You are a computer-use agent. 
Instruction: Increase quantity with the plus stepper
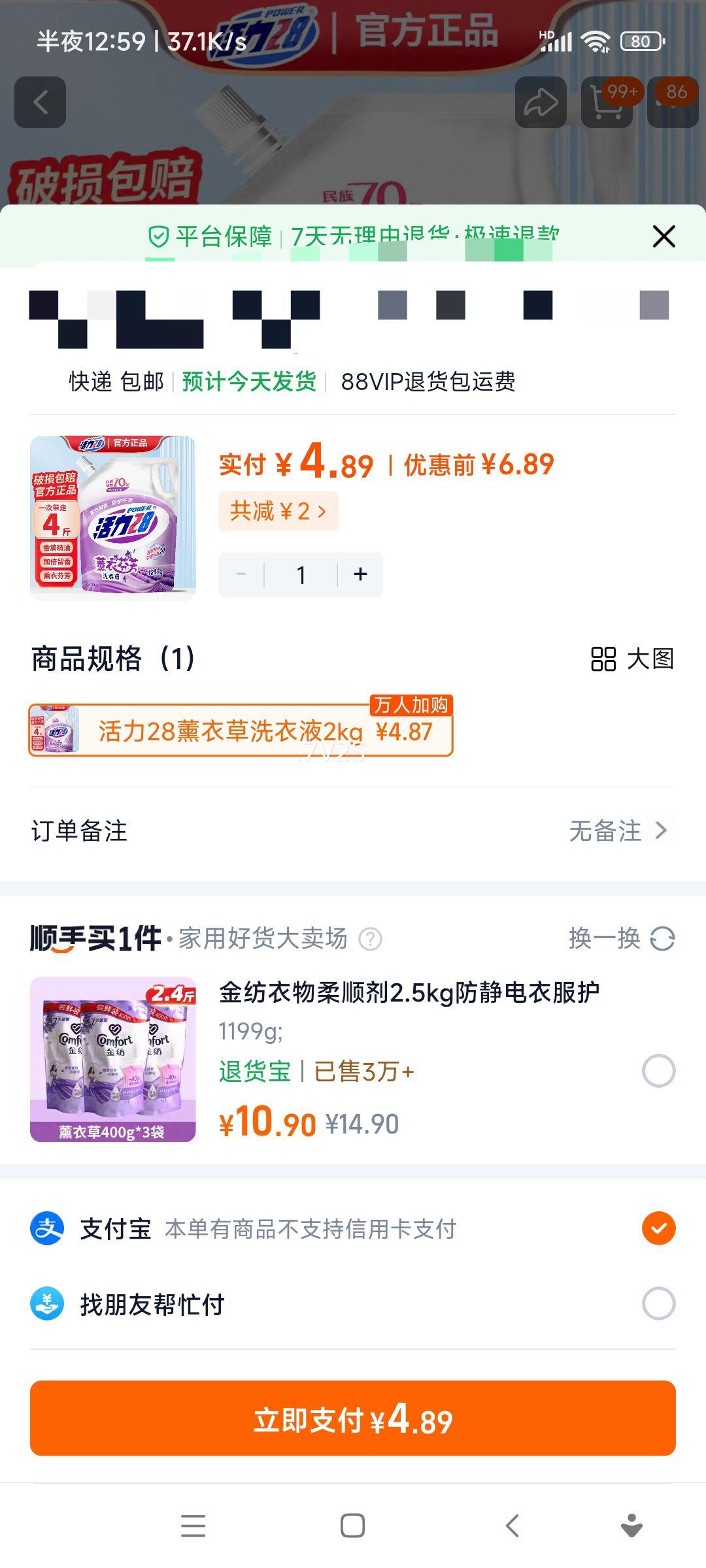(x=359, y=574)
